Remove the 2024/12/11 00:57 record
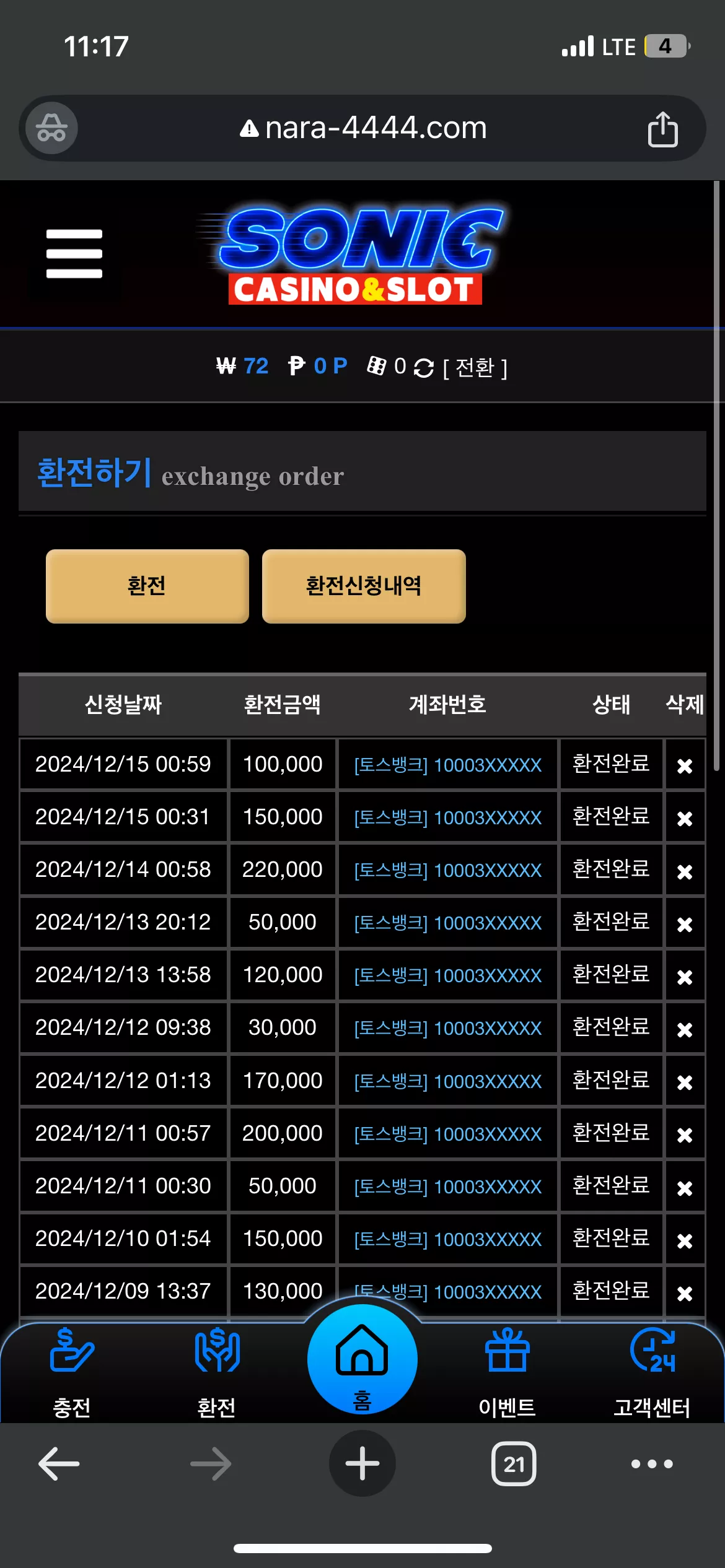 point(685,1135)
